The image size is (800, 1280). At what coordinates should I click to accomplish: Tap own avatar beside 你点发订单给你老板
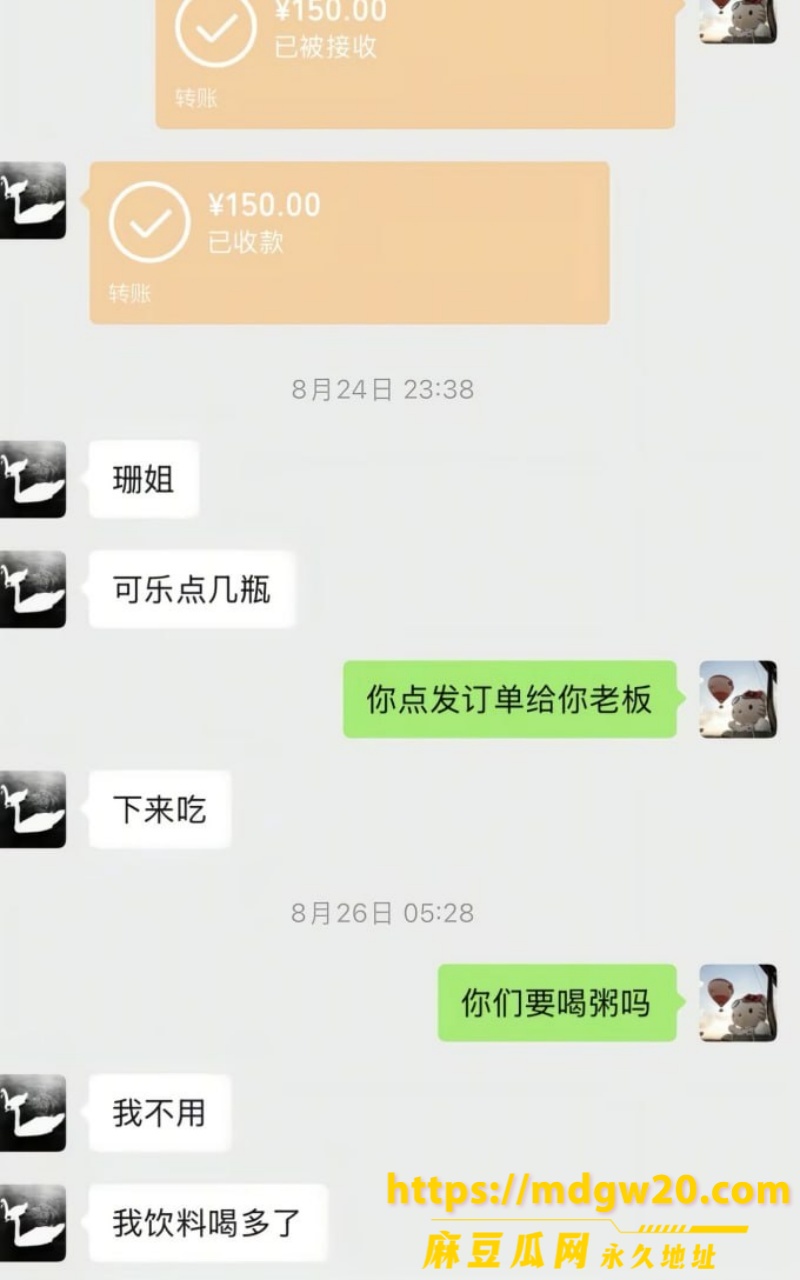click(x=738, y=700)
